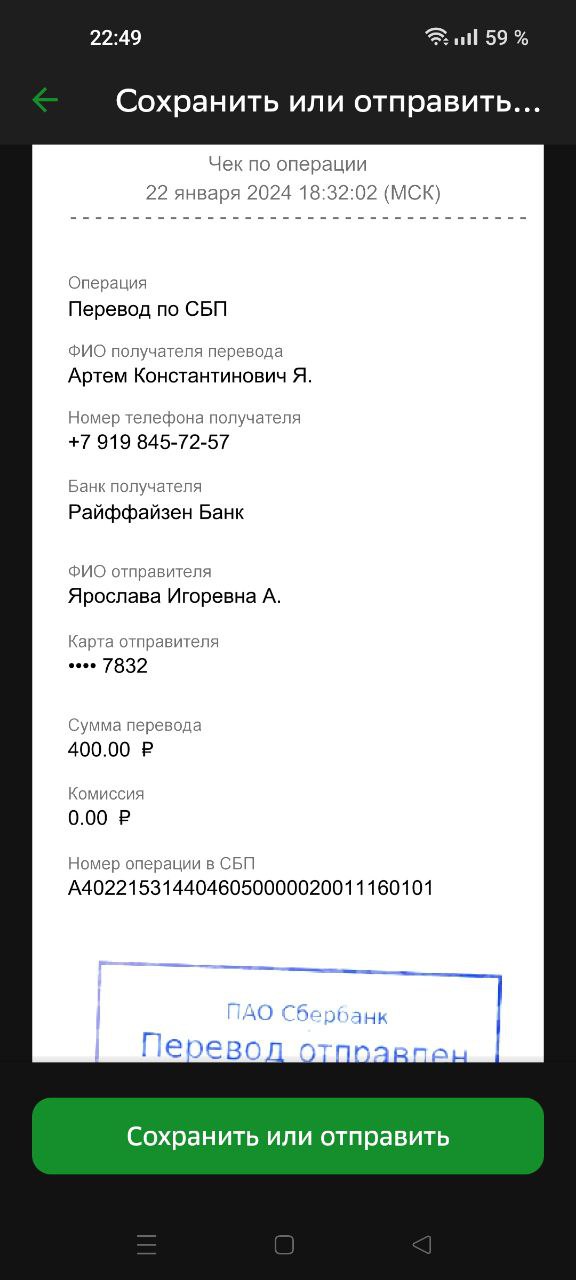Tap the Сохранить или отправить button
Viewport: 576px width, 1280px height.
coord(288,1136)
